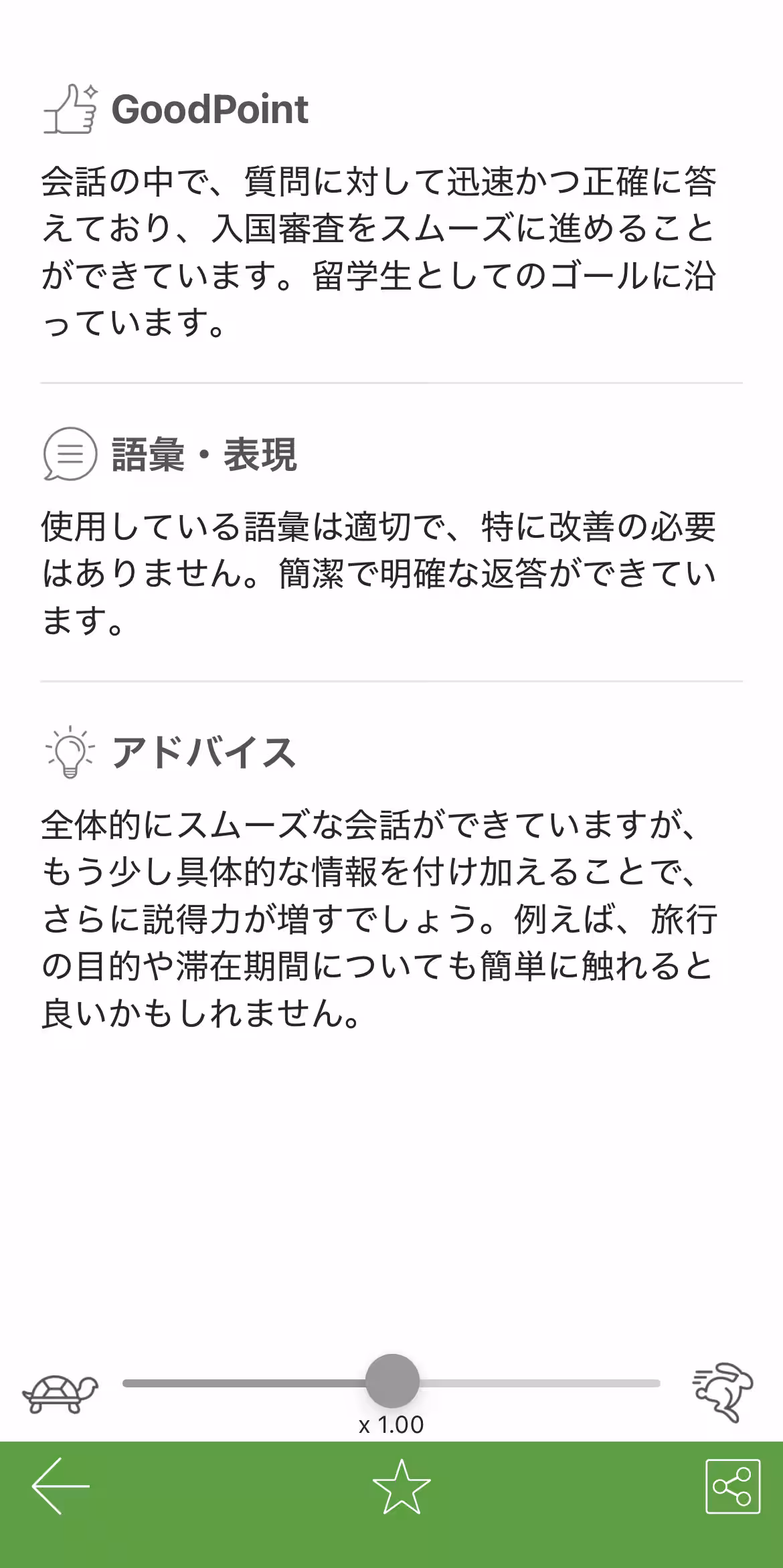Click the thumbs-up GoodPoint icon
Screen dimensions: 783x1568
tap(69, 110)
